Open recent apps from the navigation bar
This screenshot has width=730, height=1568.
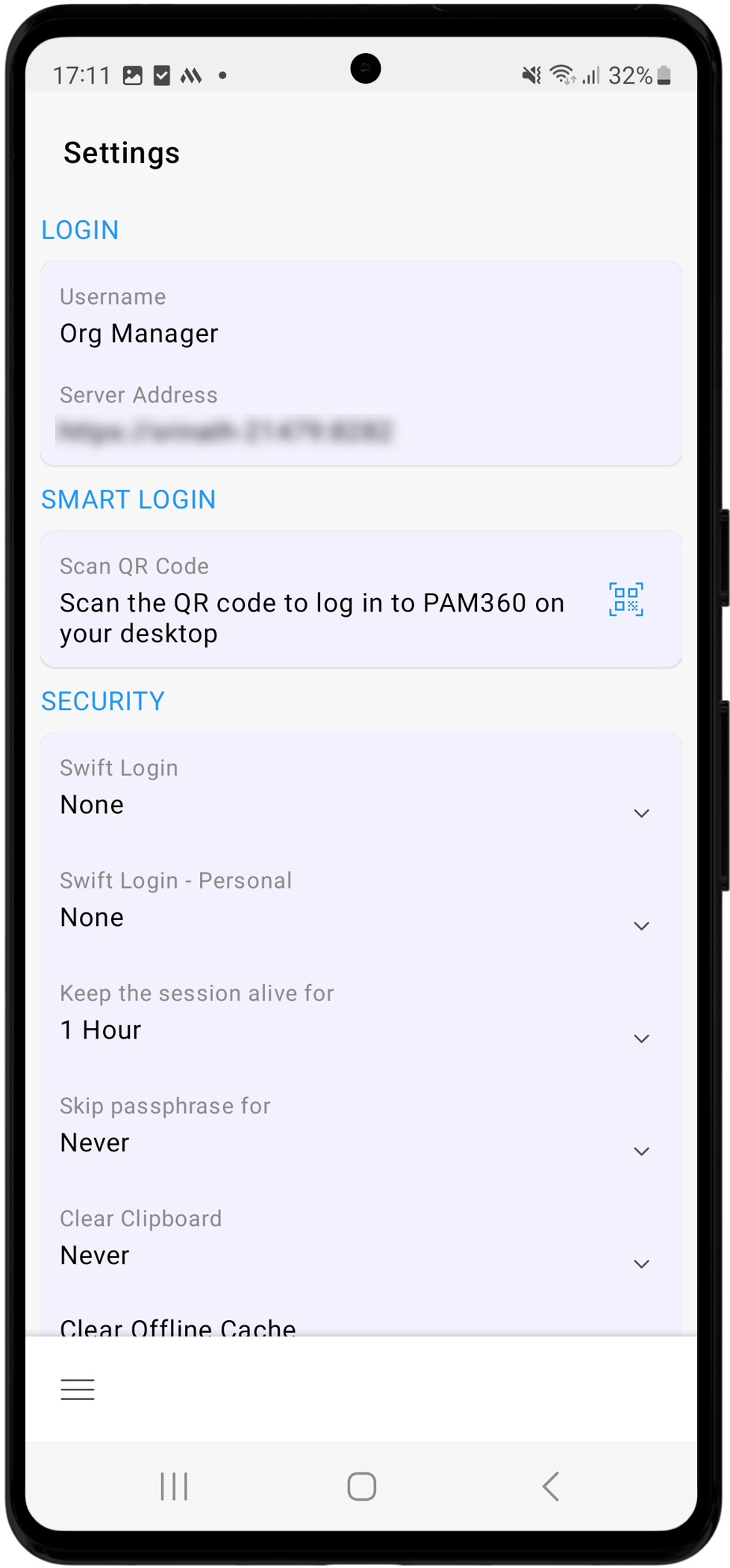tap(174, 1486)
